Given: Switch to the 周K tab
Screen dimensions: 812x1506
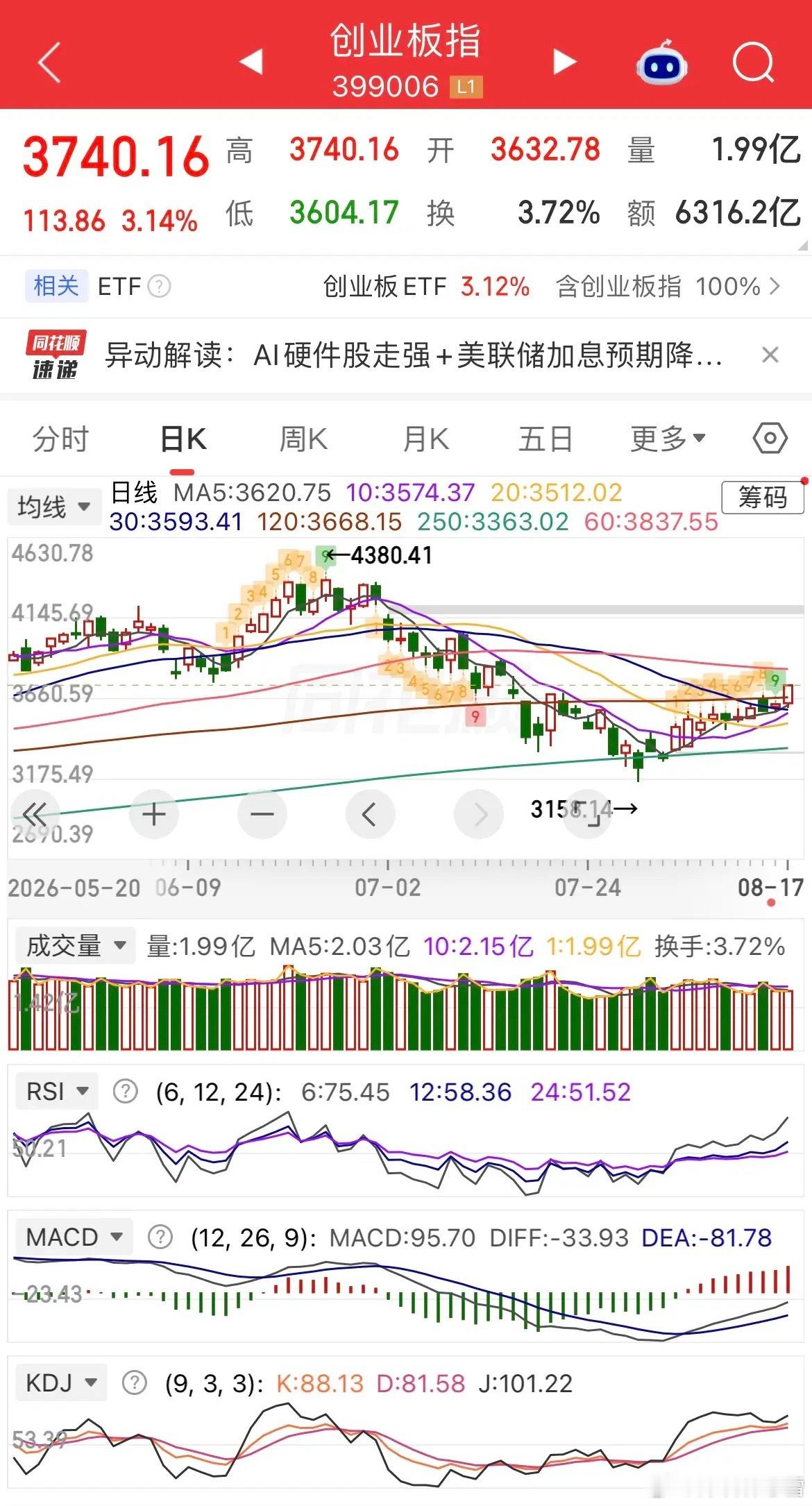Looking at the screenshot, I should click(x=303, y=439).
